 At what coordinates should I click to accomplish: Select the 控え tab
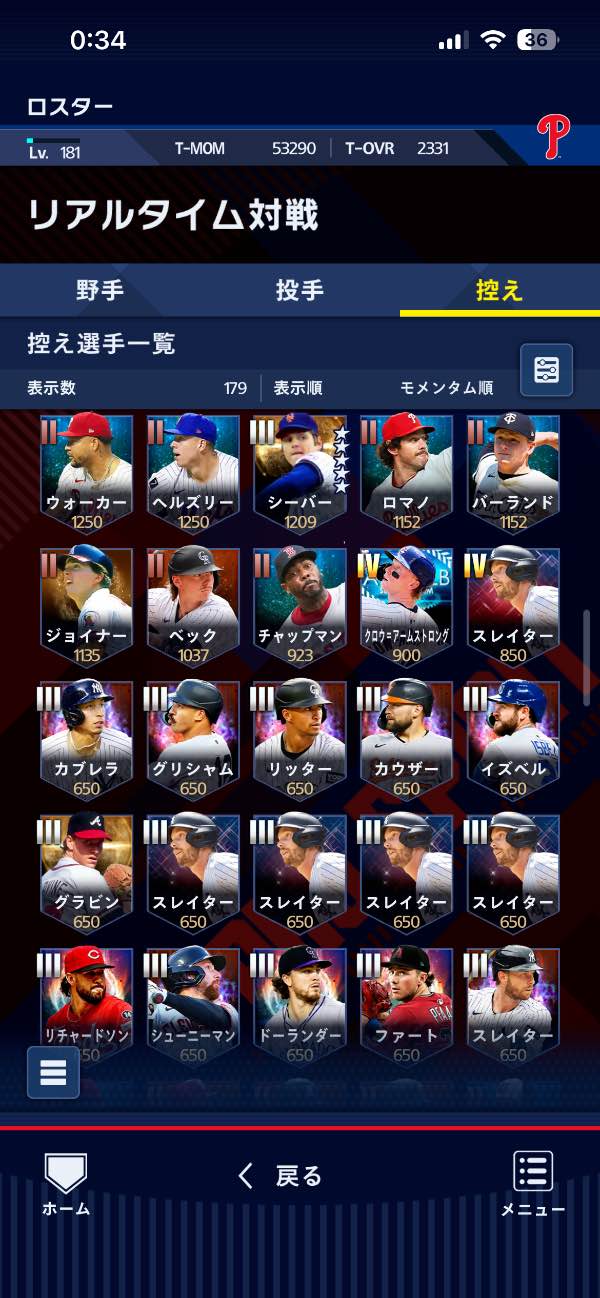pos(500,290)
